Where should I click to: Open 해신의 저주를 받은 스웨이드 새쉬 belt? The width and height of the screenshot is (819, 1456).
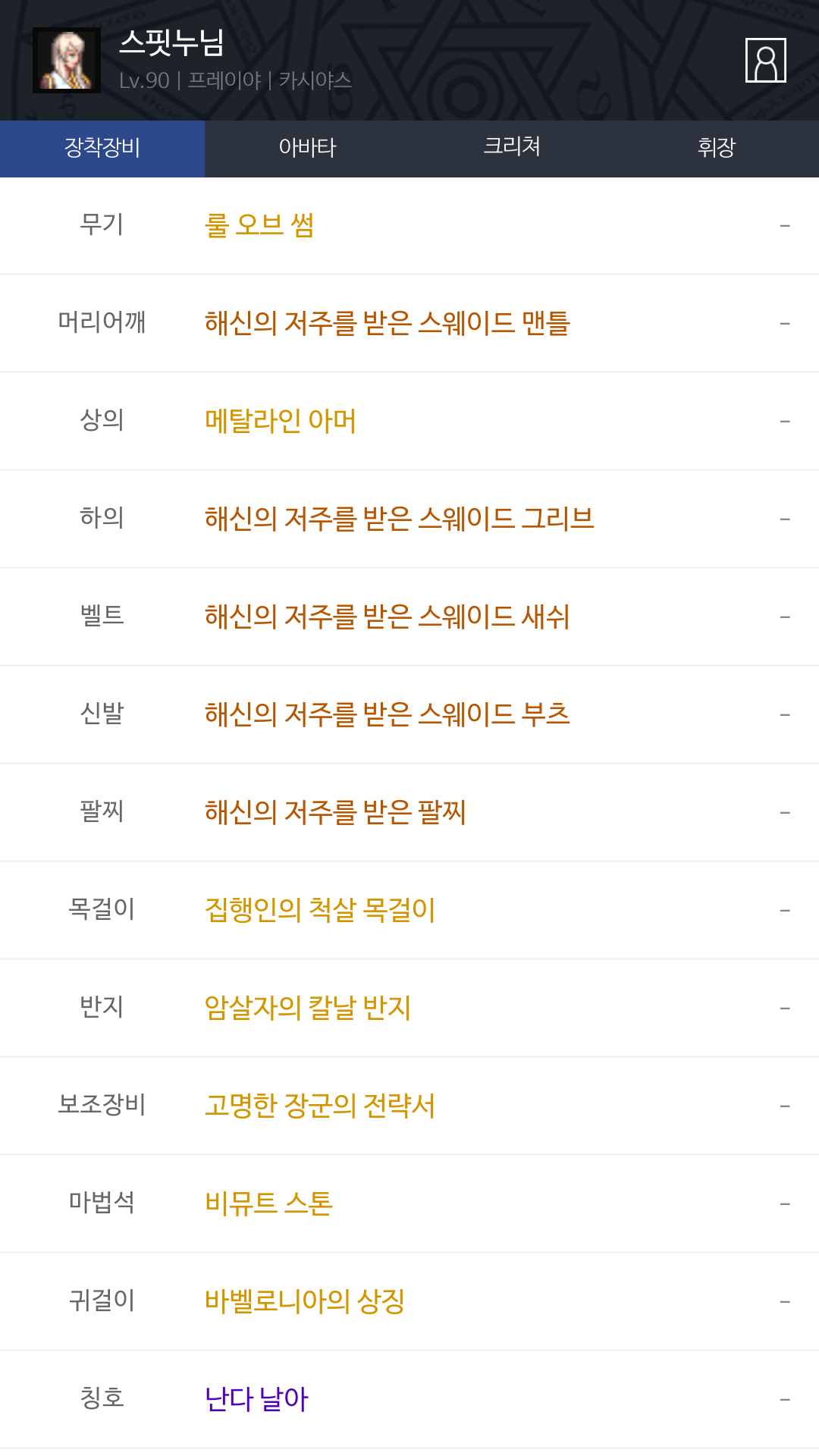409,617
